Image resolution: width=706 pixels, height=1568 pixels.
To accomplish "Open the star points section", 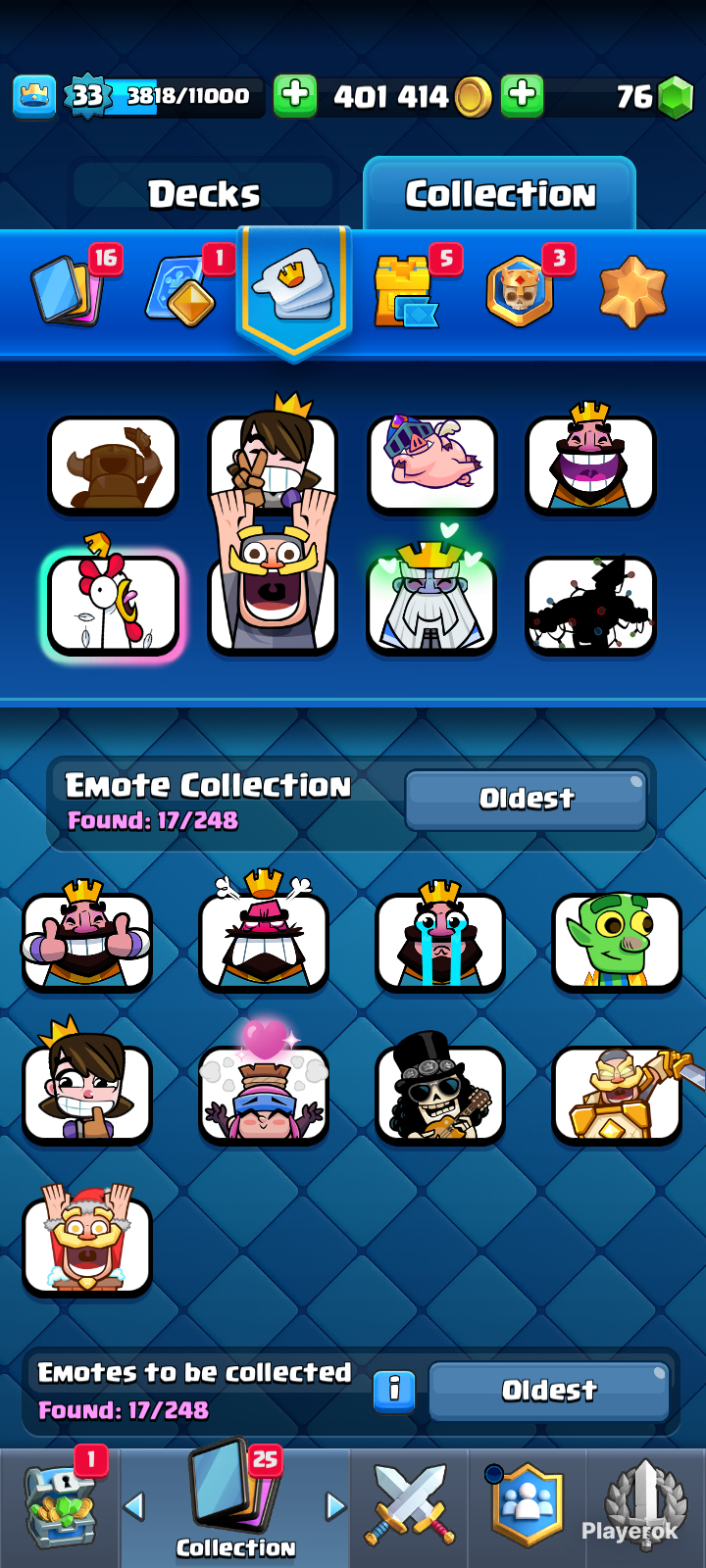I will [632, 291].
